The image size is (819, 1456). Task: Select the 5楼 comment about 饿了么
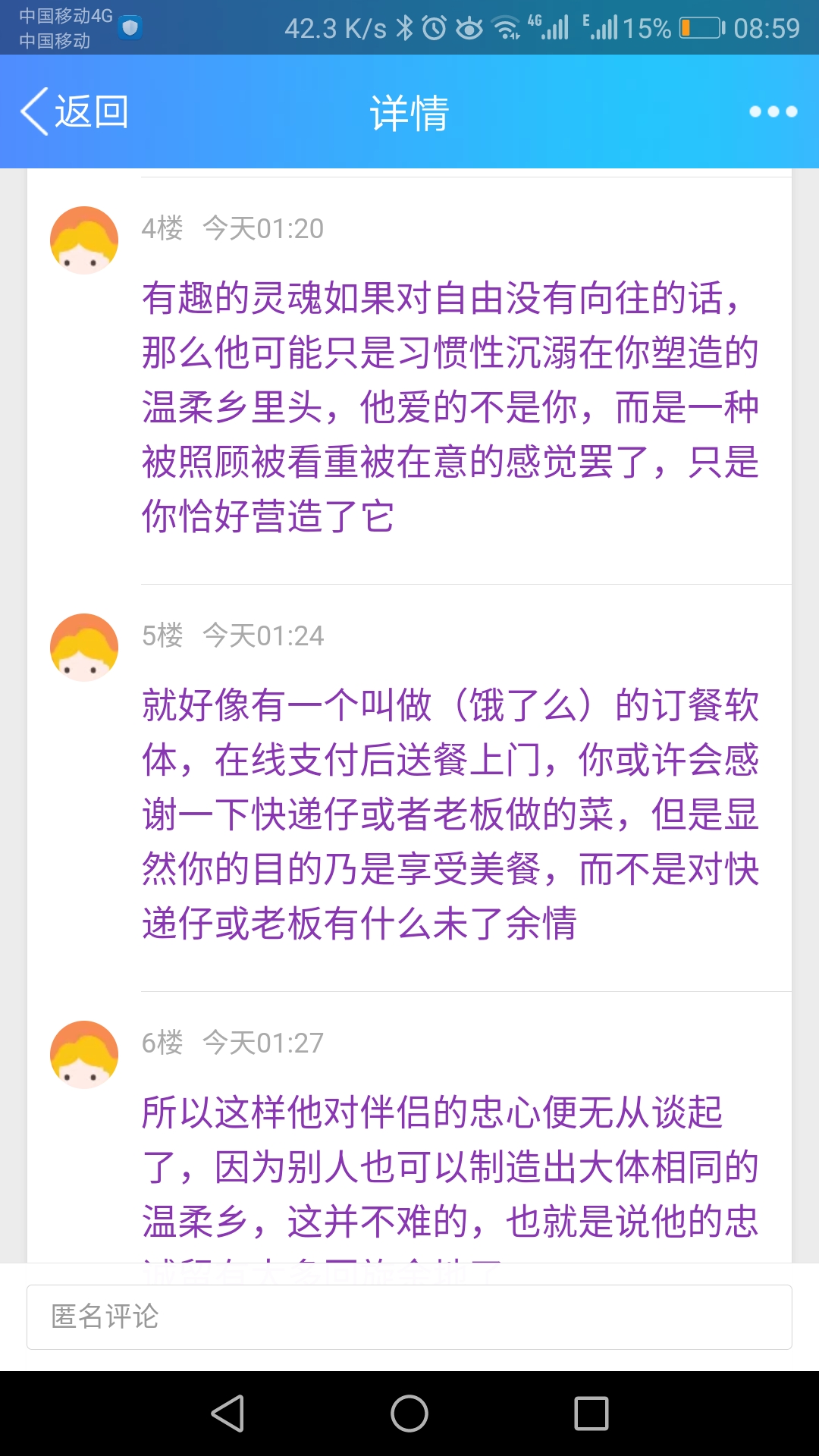pyautogui.click(x=450, y=814)
